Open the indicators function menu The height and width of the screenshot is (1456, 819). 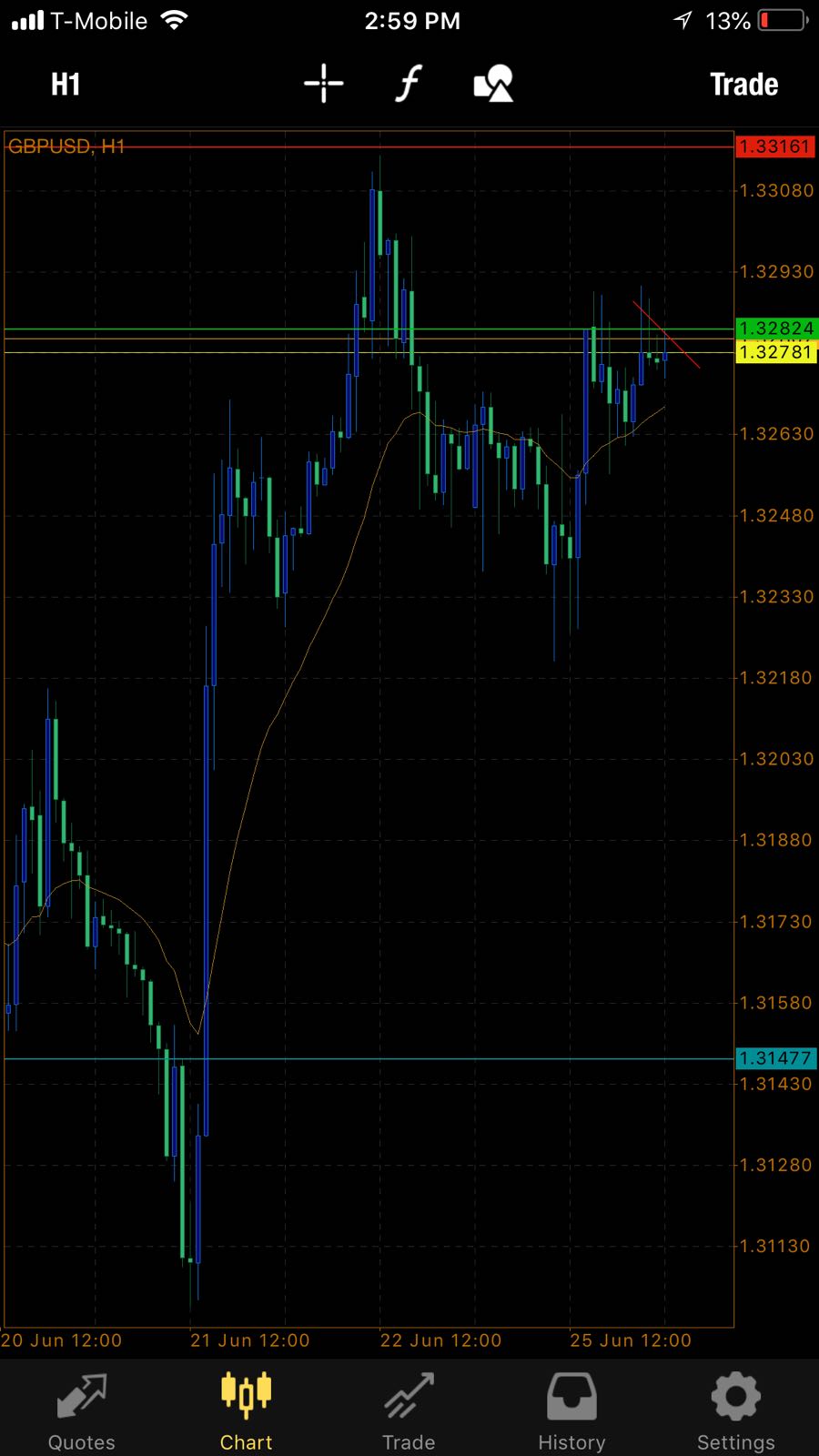pos(409,85)
